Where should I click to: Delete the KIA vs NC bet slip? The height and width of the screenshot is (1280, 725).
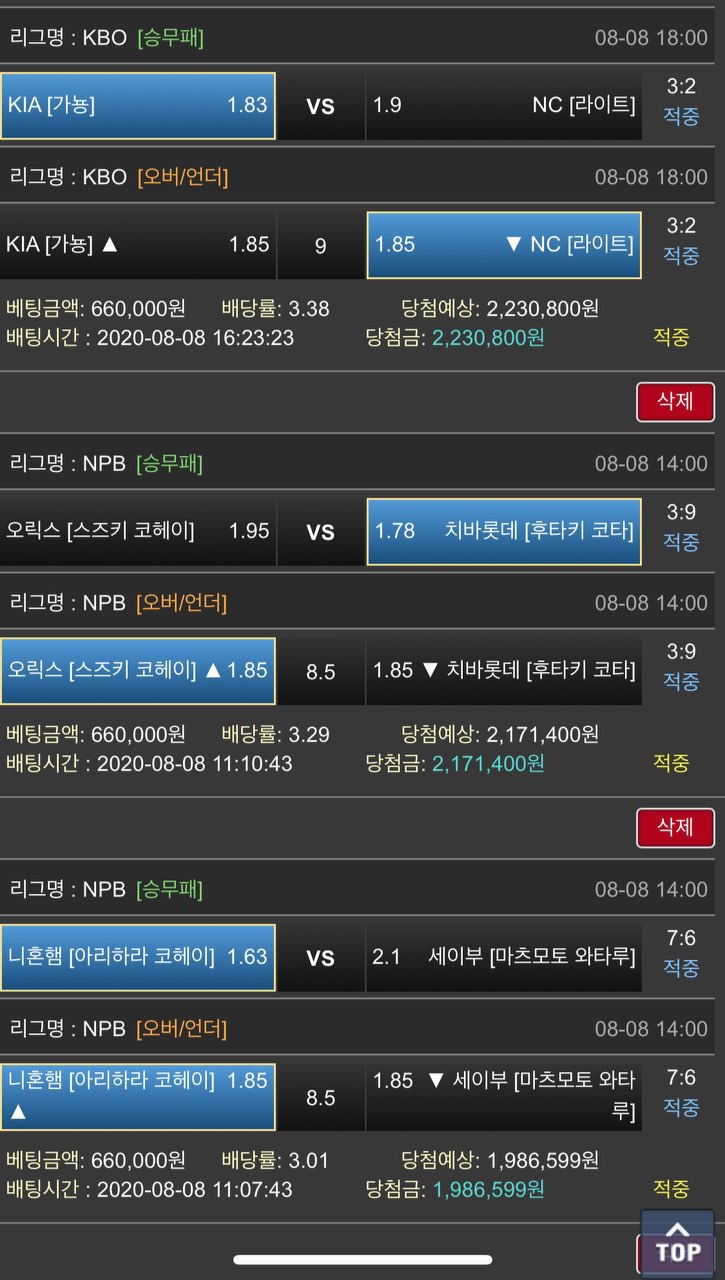[x=675, y=402]
